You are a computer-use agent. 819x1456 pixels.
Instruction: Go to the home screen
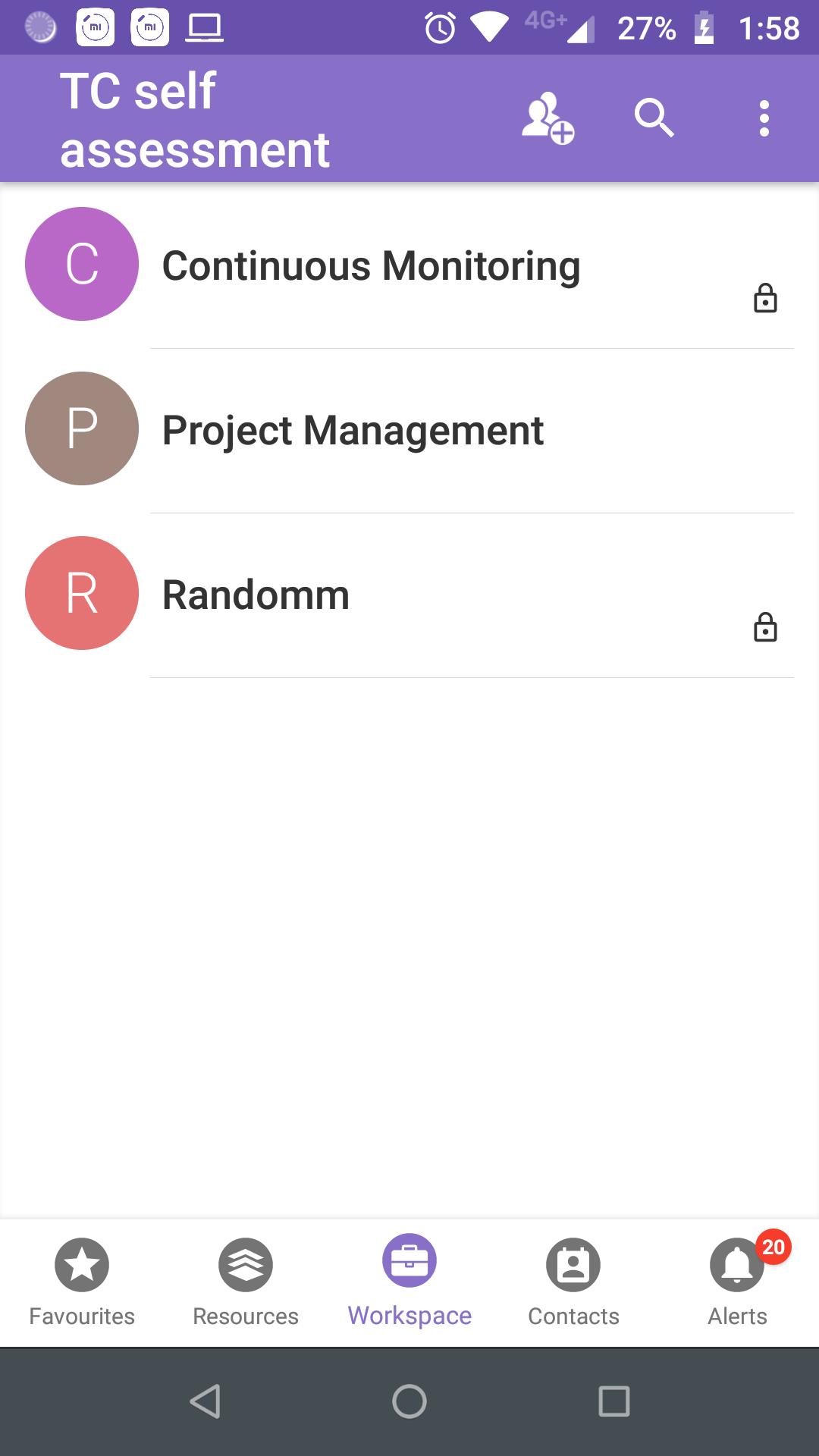point(409,1401)
